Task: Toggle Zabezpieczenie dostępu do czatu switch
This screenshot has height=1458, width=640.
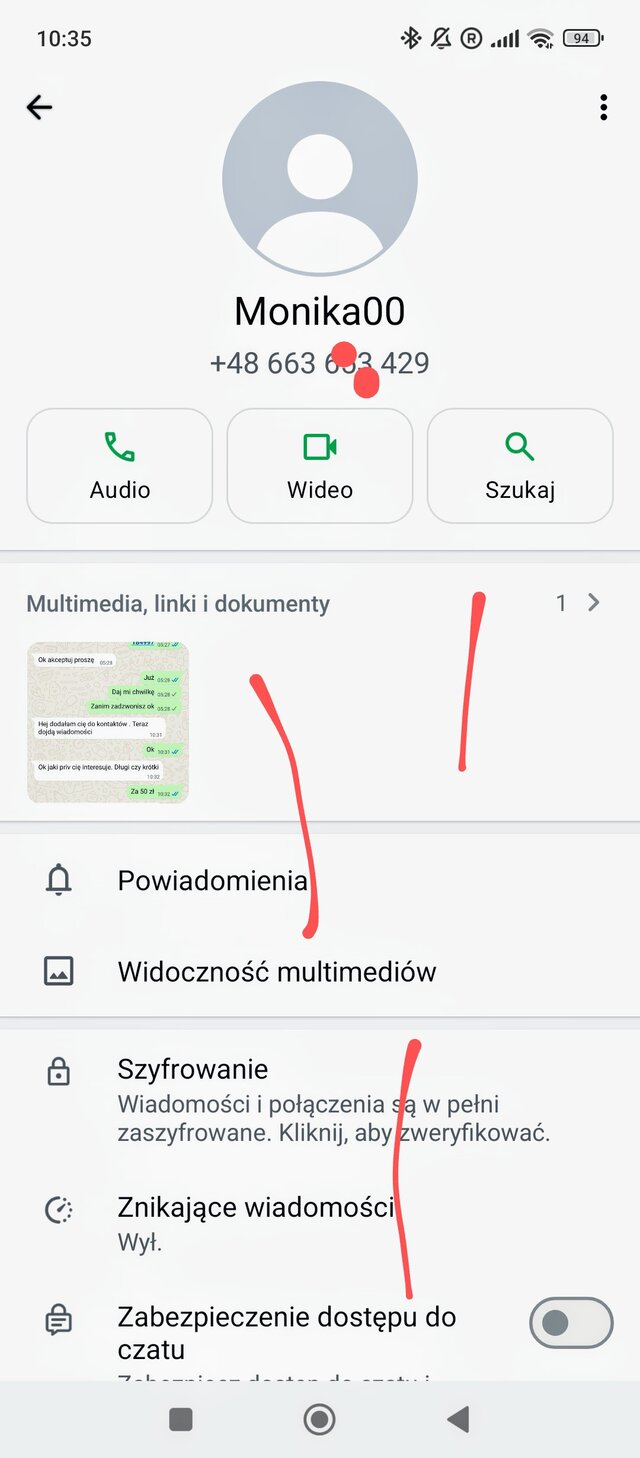Action: (570, 1323)
